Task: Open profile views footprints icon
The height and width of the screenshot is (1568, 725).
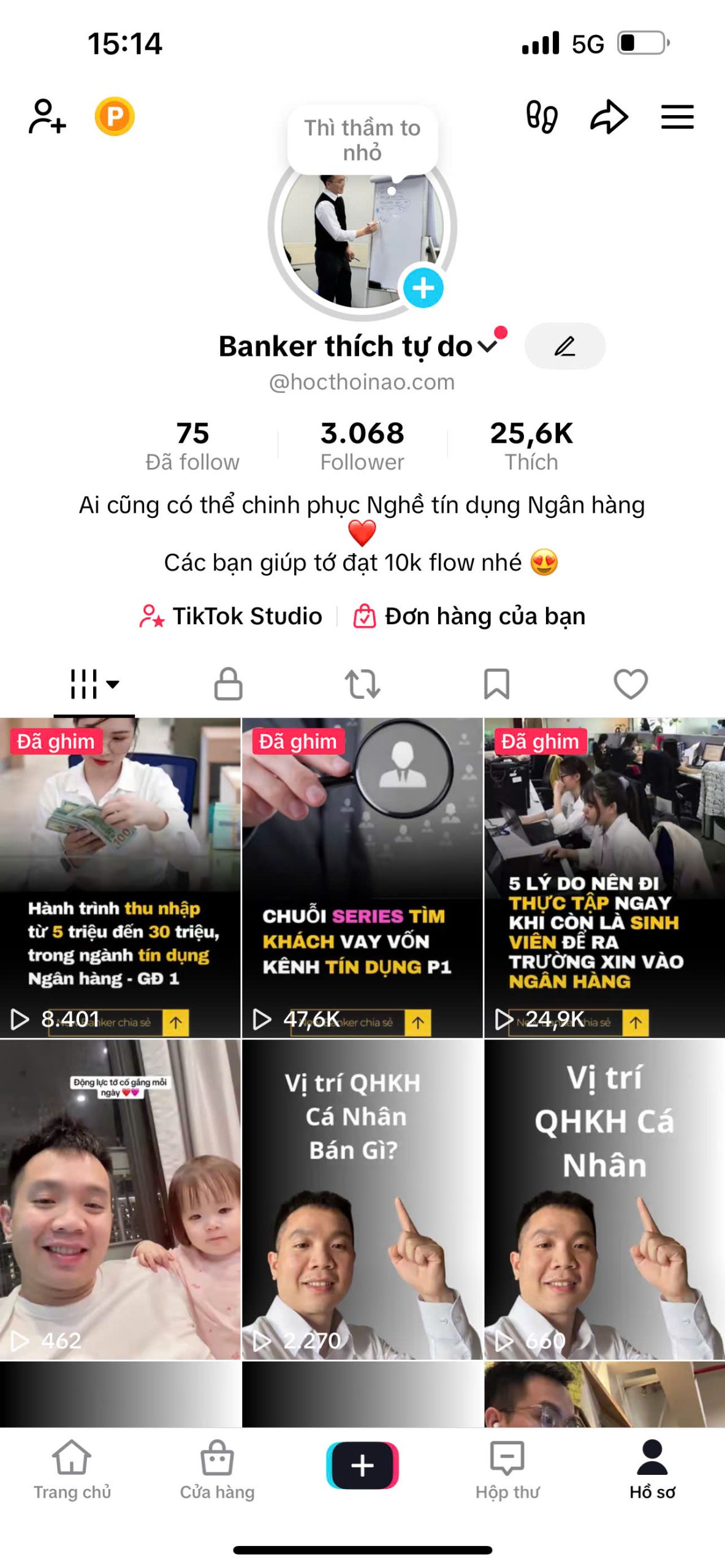Action: pyautogui.click(x=542, y=116)
